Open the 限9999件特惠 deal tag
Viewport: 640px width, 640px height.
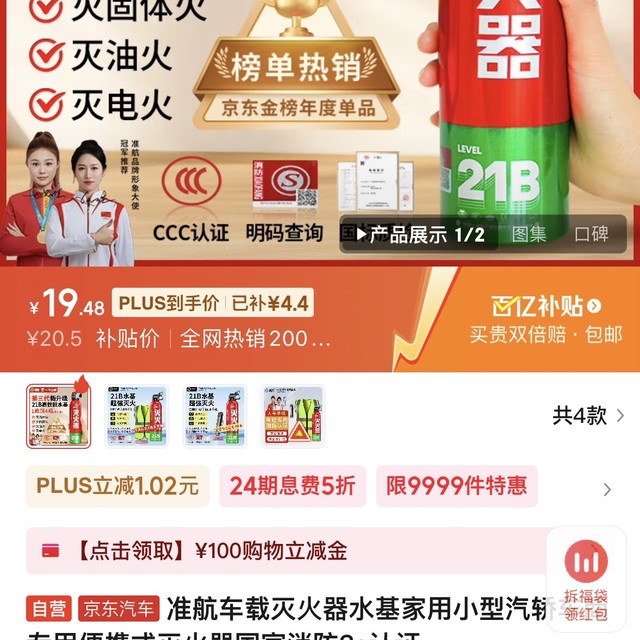[x=456, y=486]
